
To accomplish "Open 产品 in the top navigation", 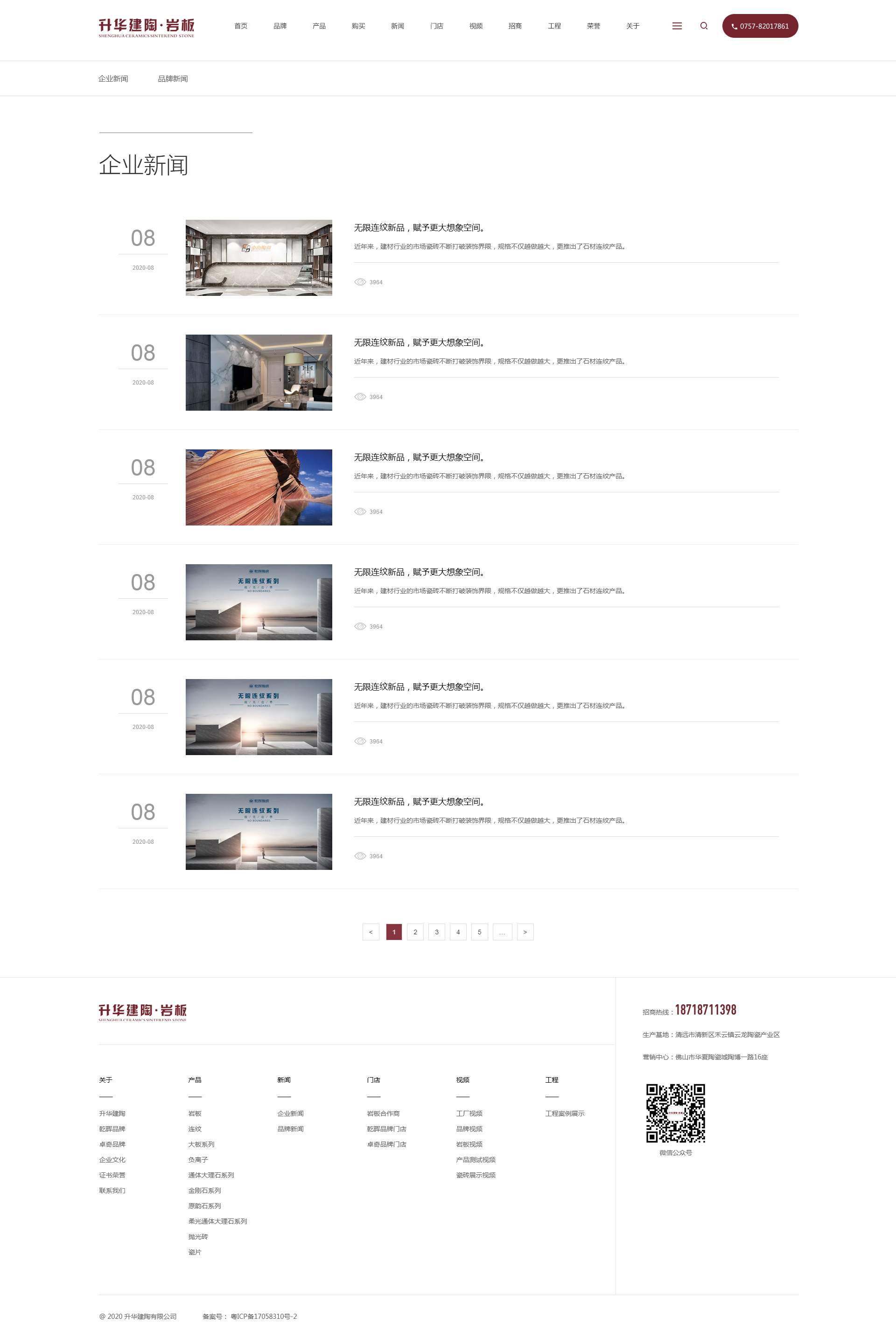I will (x=319, y=26).
